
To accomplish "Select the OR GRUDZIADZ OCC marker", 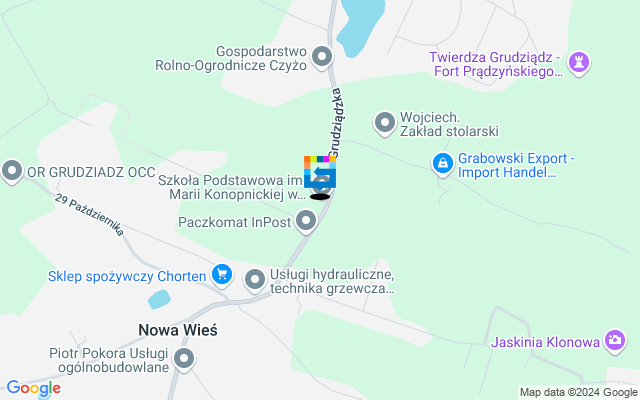I will tap(12, 171).
